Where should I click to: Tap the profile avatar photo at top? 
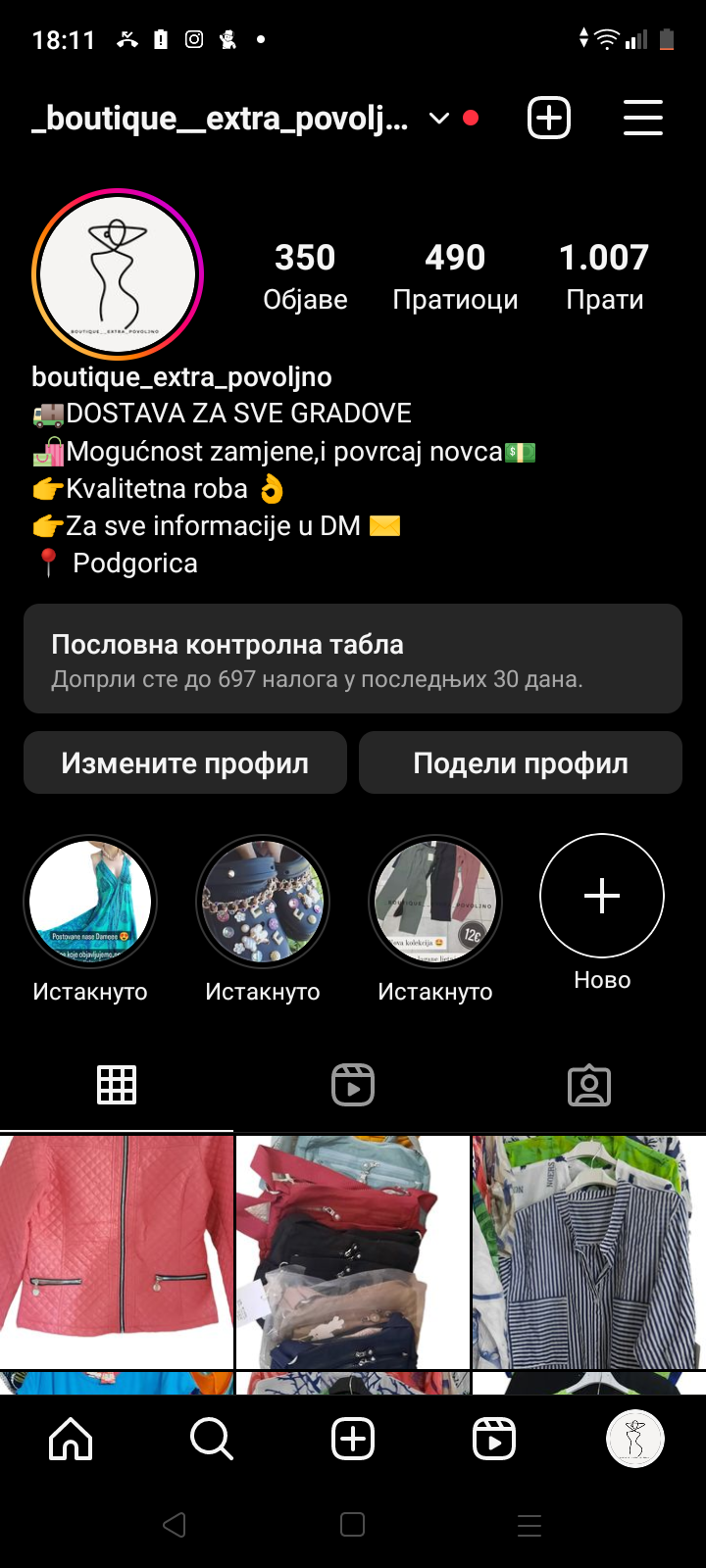click(117, 275)
